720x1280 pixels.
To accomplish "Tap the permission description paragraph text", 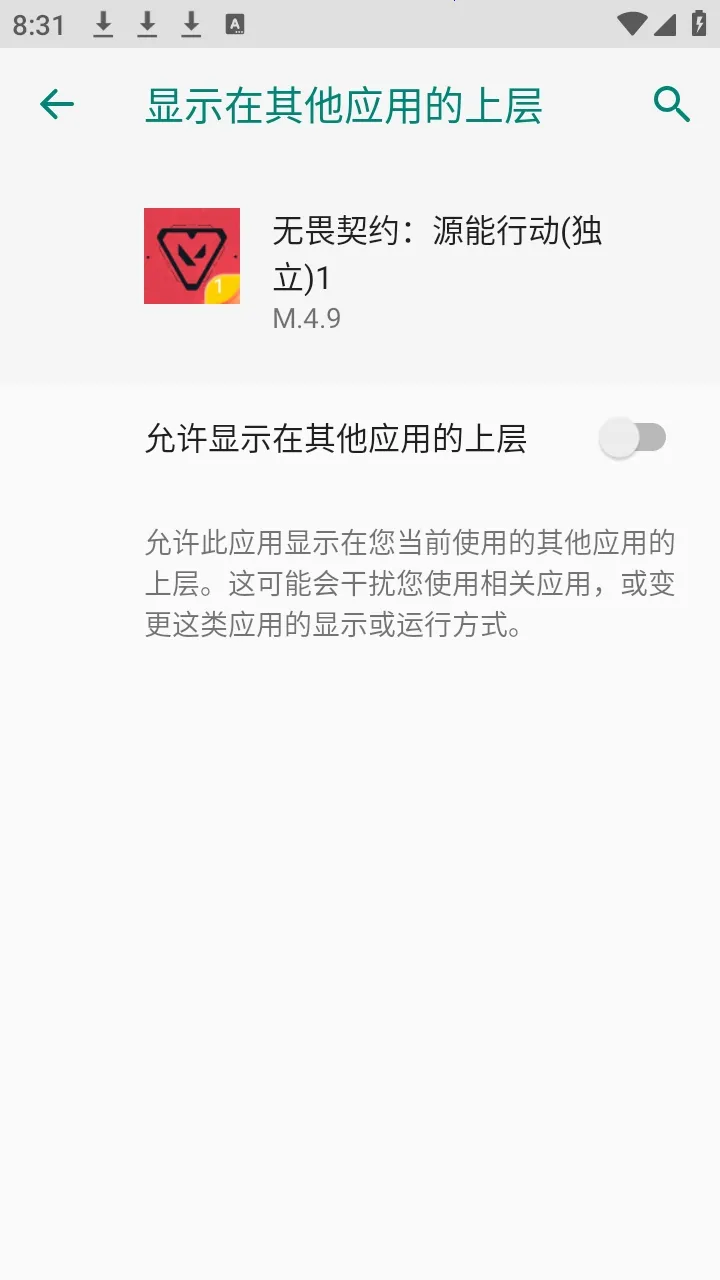I will click(x=410, y=584).
